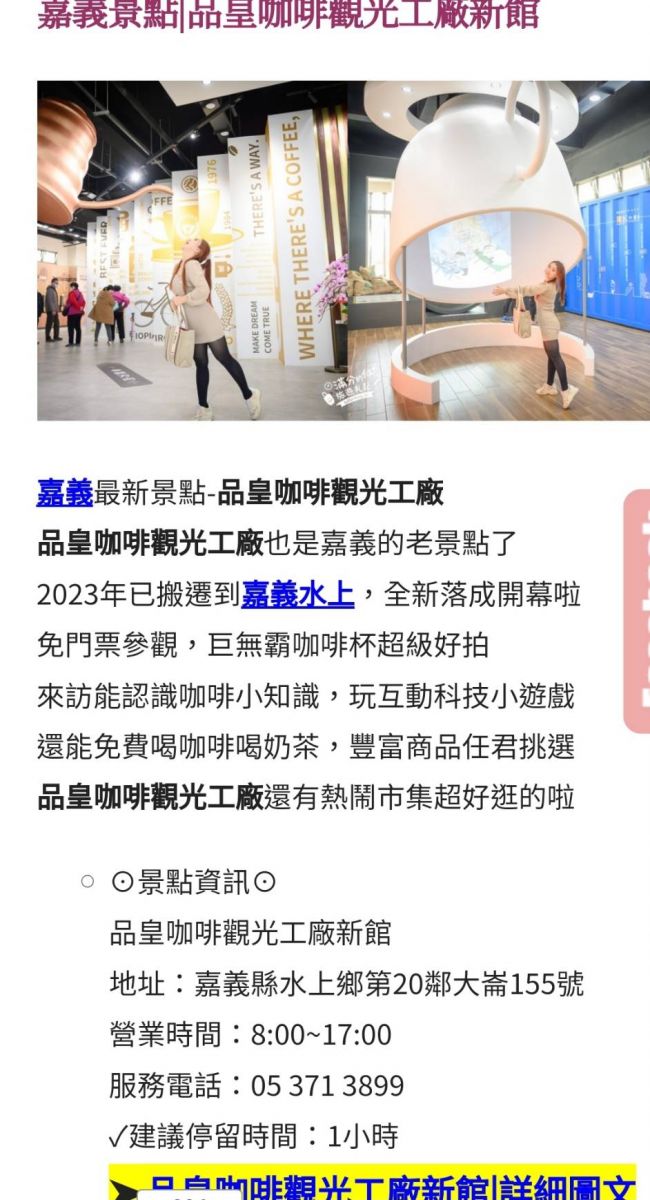The width and height of the screenshot is (650, 1200).
Task: Open the 嘉義 link in the first line
Action: 65,492
